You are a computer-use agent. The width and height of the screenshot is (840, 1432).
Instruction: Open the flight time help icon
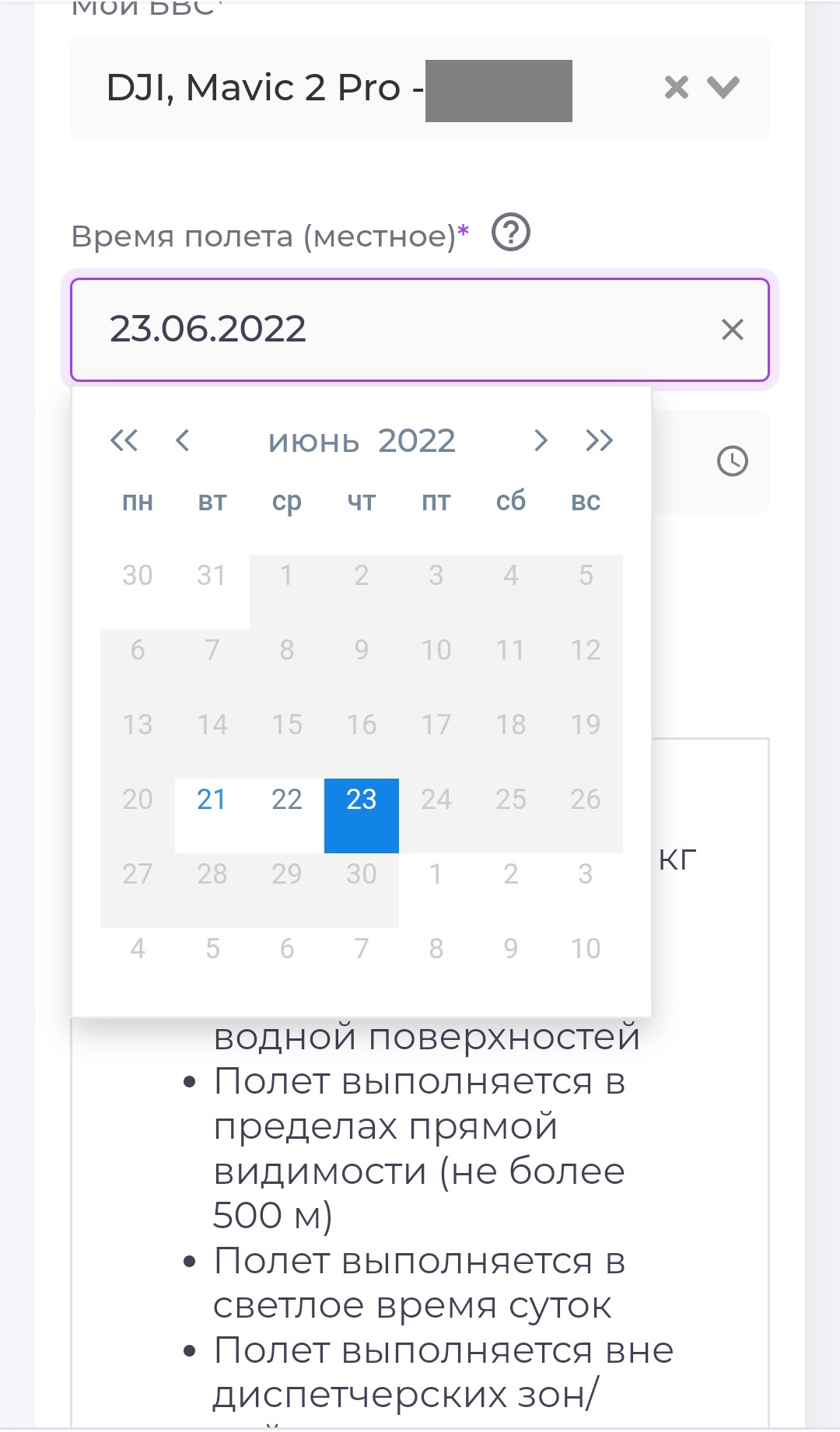511,233
